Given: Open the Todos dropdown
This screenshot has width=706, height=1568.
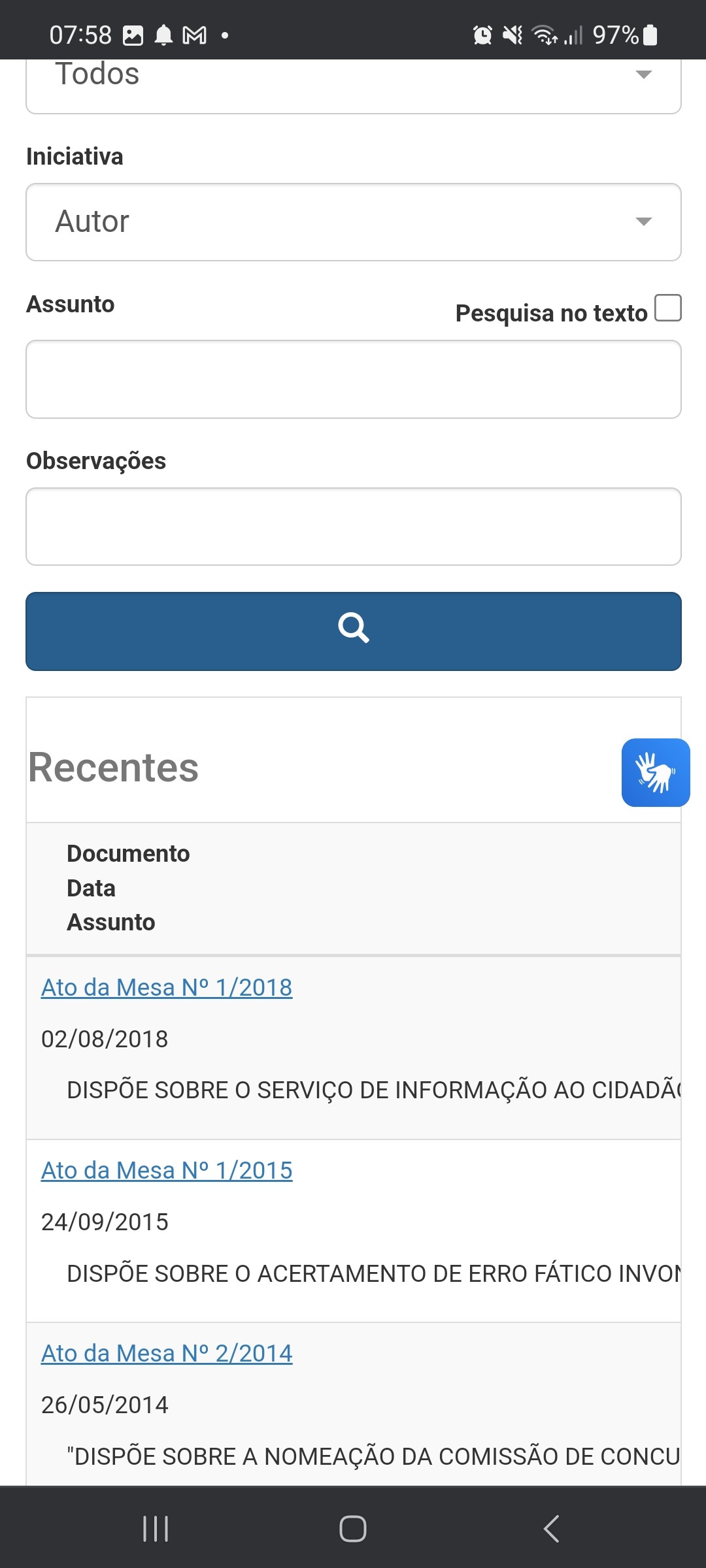Looking at the screenshot, I should 353,85.
